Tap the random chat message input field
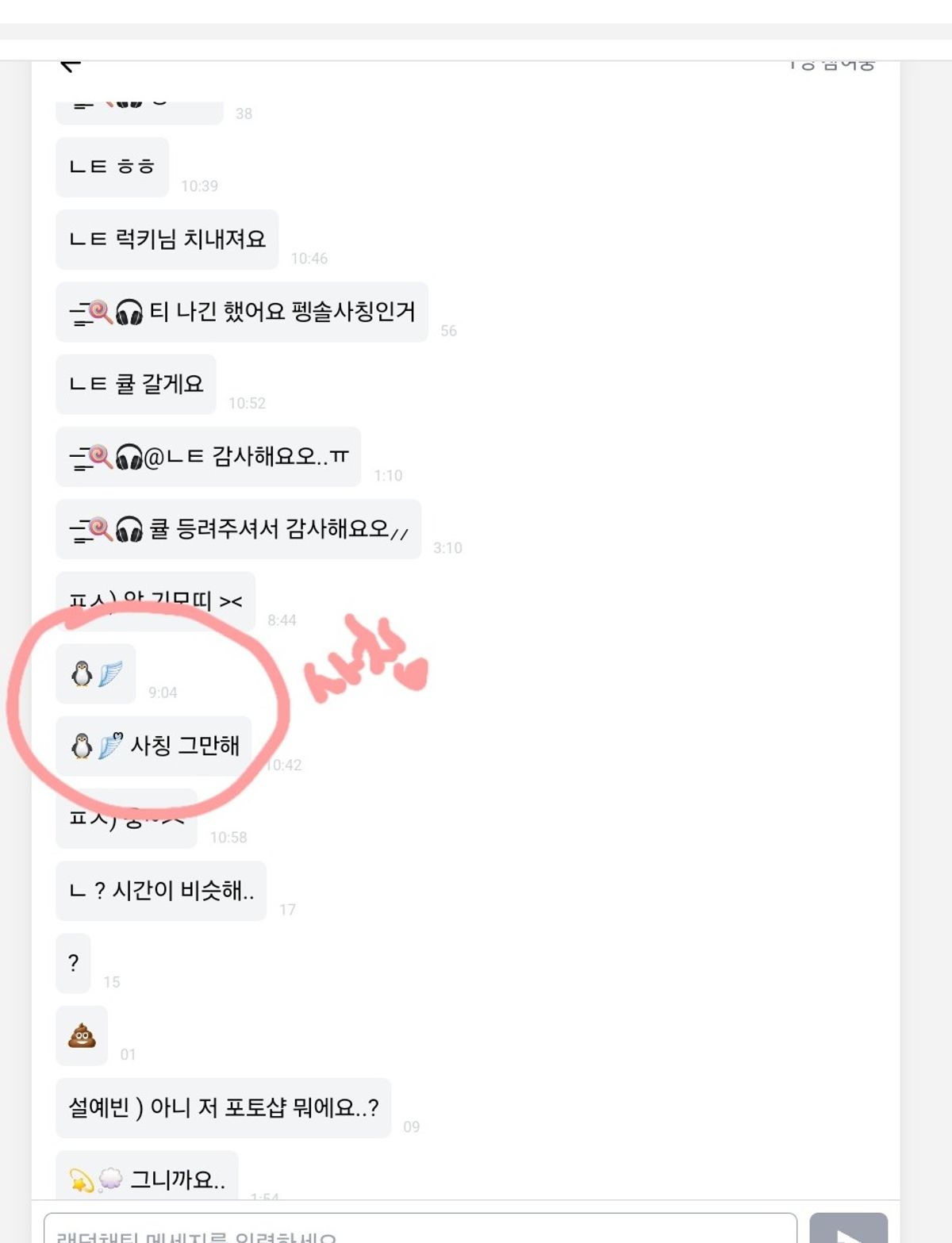Screen dimensions: 952x1243 [x=420, y=1230]
